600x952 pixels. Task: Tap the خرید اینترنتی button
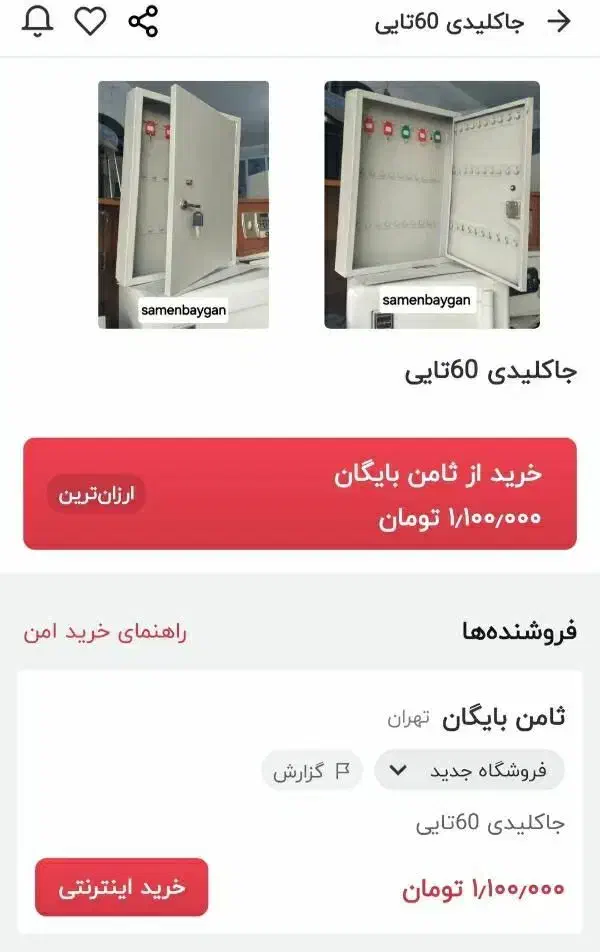(x=122, y=887)
